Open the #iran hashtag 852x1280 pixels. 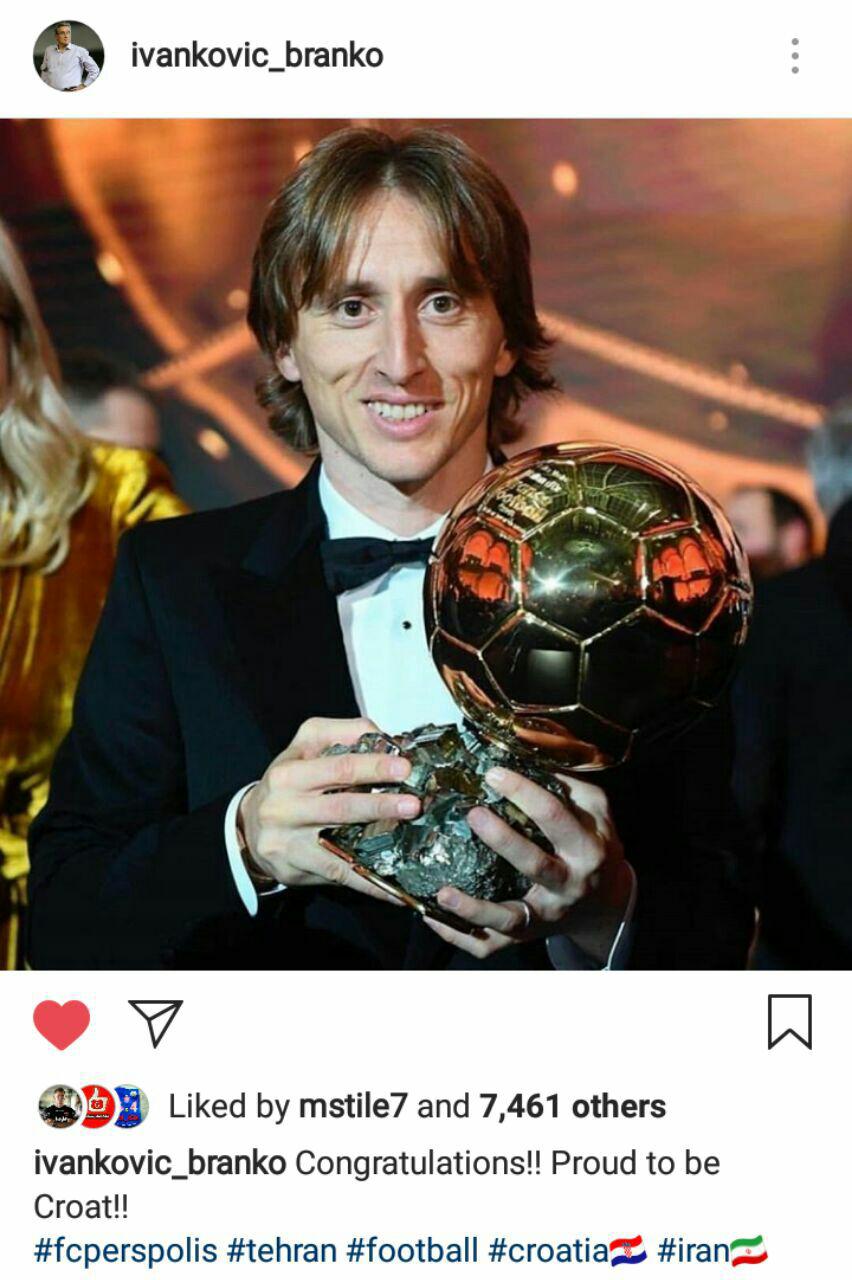click(694, 1251)
